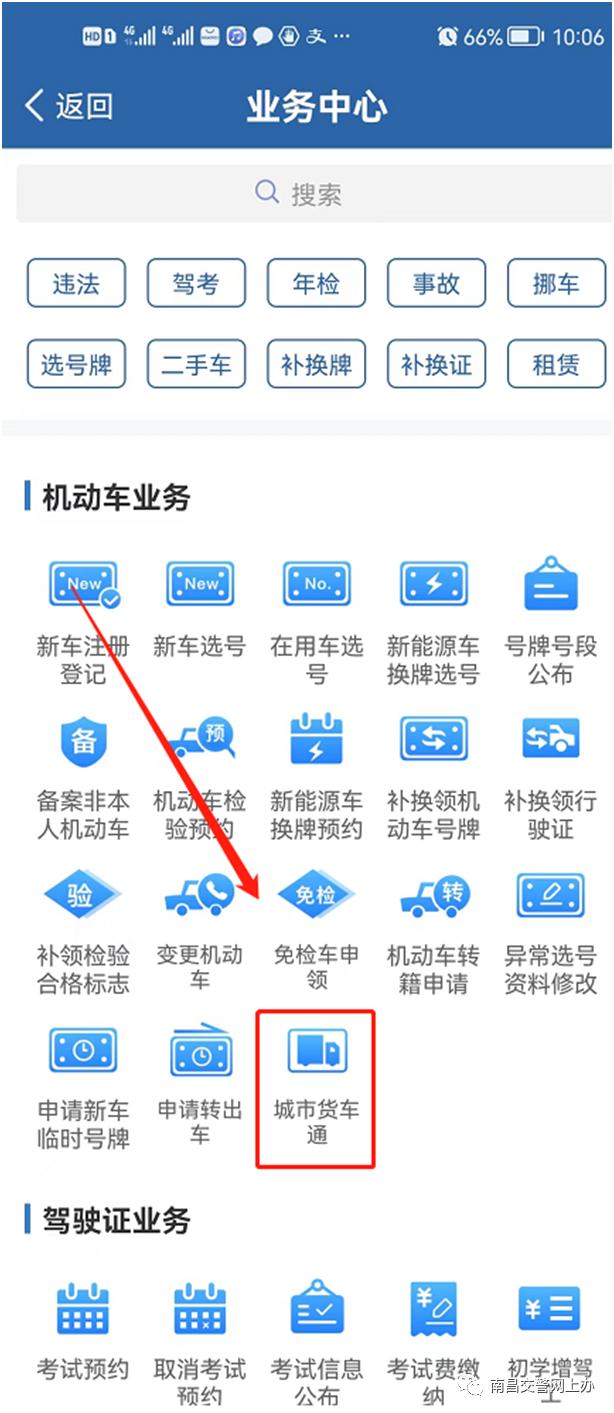Open 免检车申领
This screenshot has height=1413, width=614.
(316, 930)
